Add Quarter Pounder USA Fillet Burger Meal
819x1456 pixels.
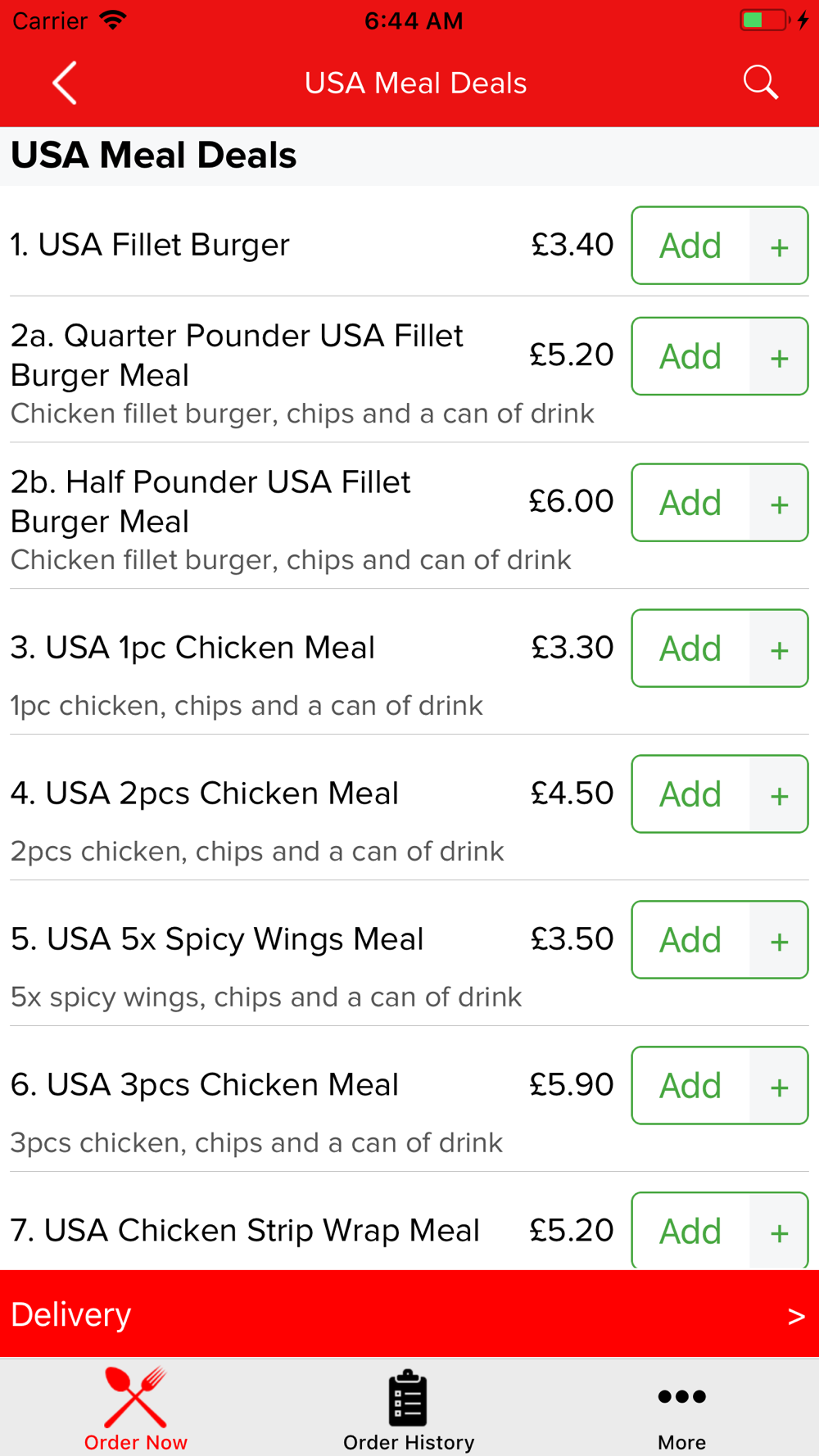point(719,356)
